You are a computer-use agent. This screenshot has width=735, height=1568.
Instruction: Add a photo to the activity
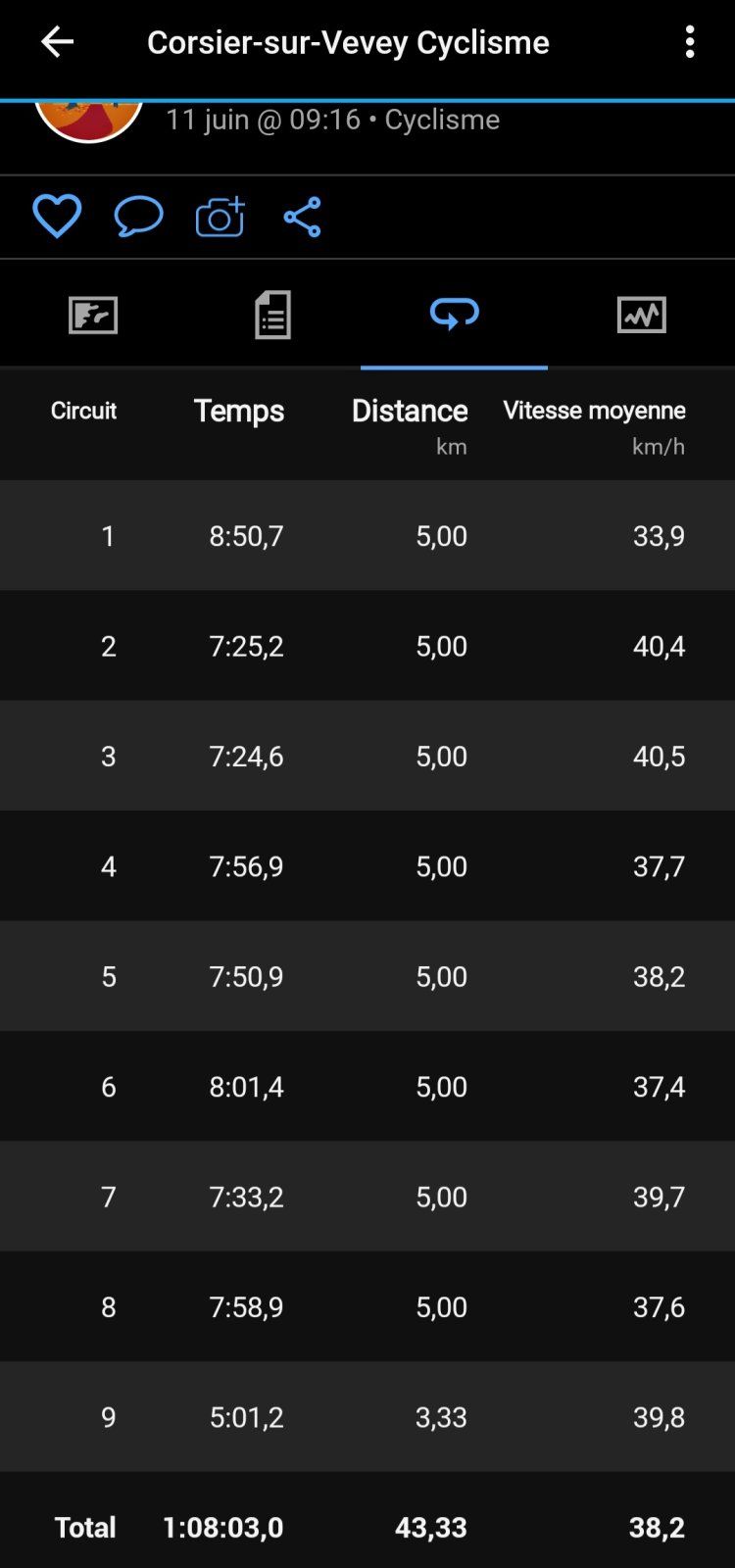pyautogui.click(x=220, y=217)
